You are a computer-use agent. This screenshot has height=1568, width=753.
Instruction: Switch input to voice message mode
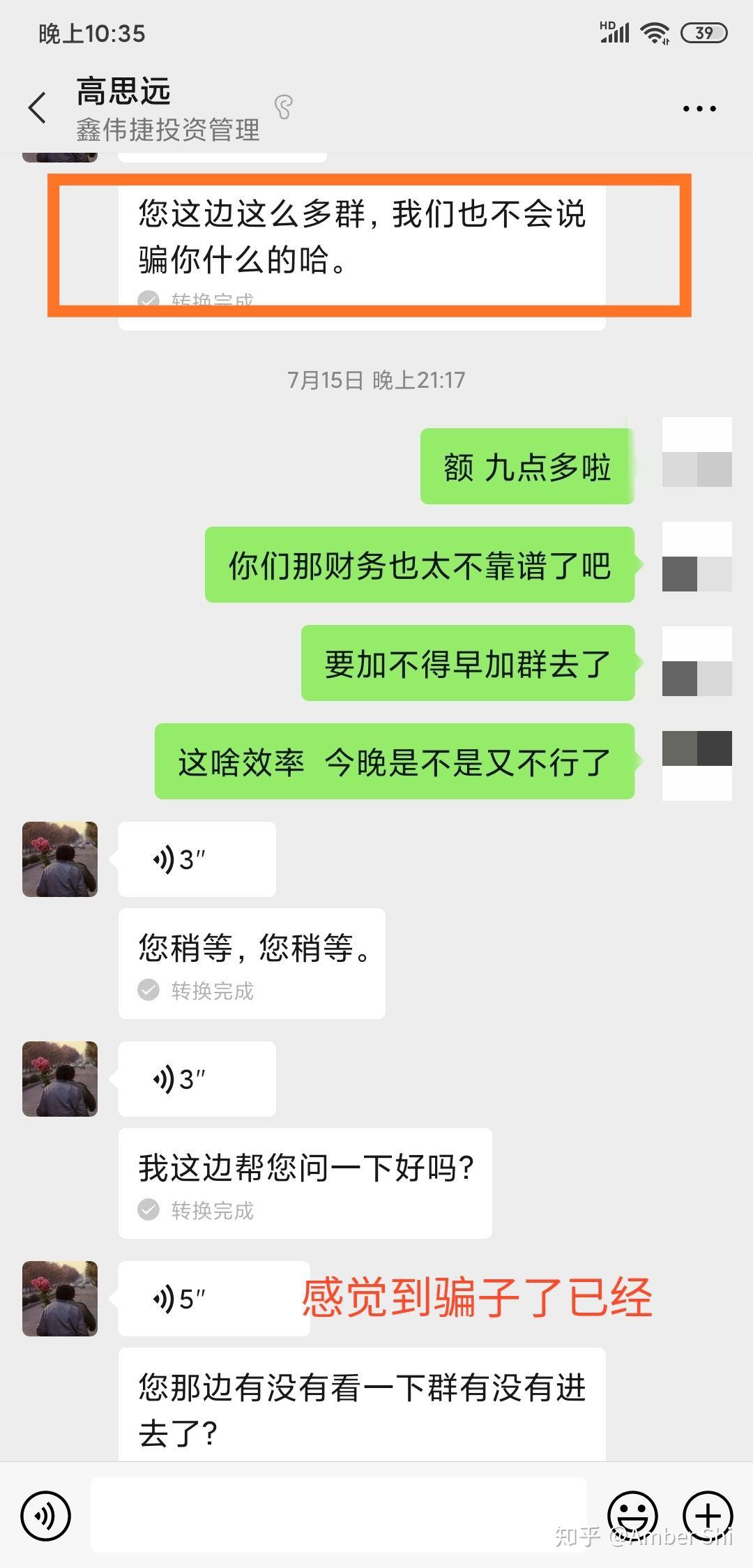coord(45,1516)
